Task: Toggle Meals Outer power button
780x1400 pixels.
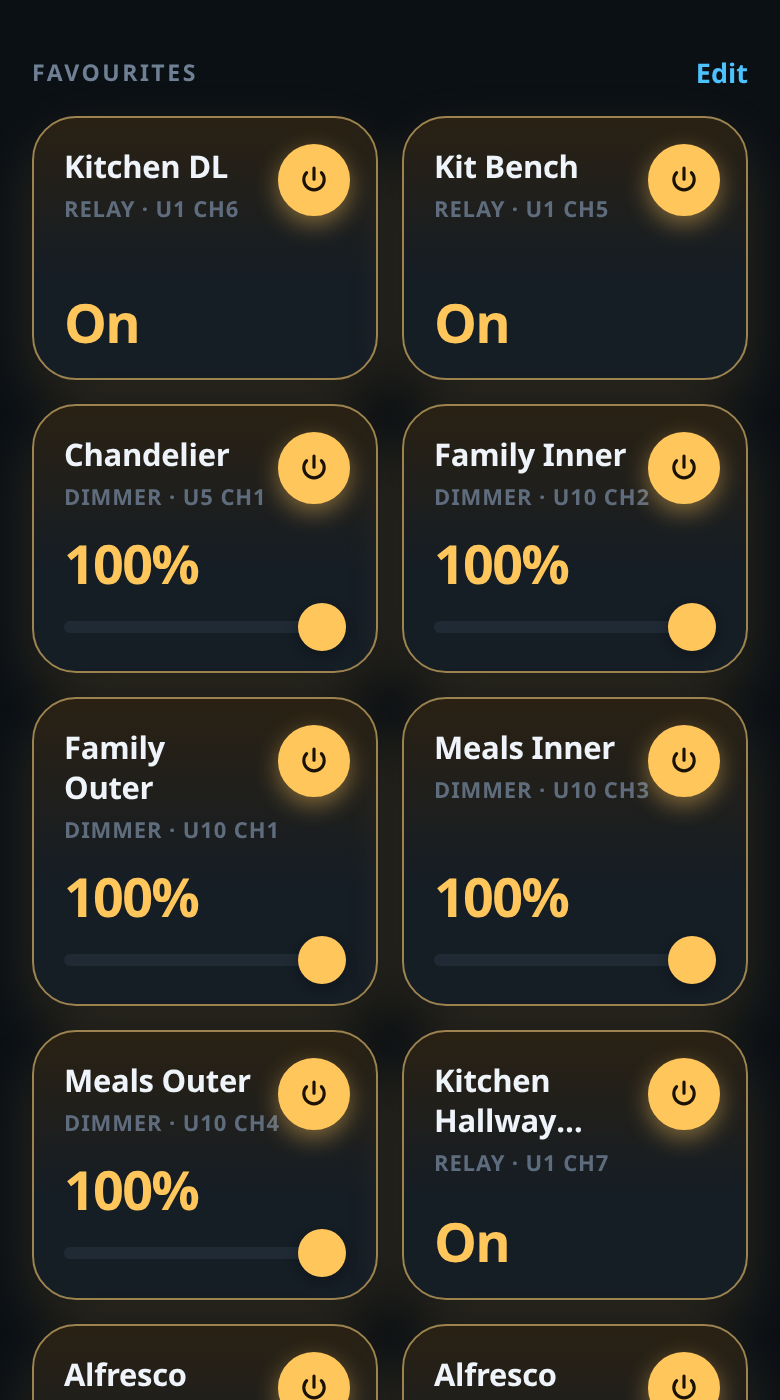Action: point(314,1094)
